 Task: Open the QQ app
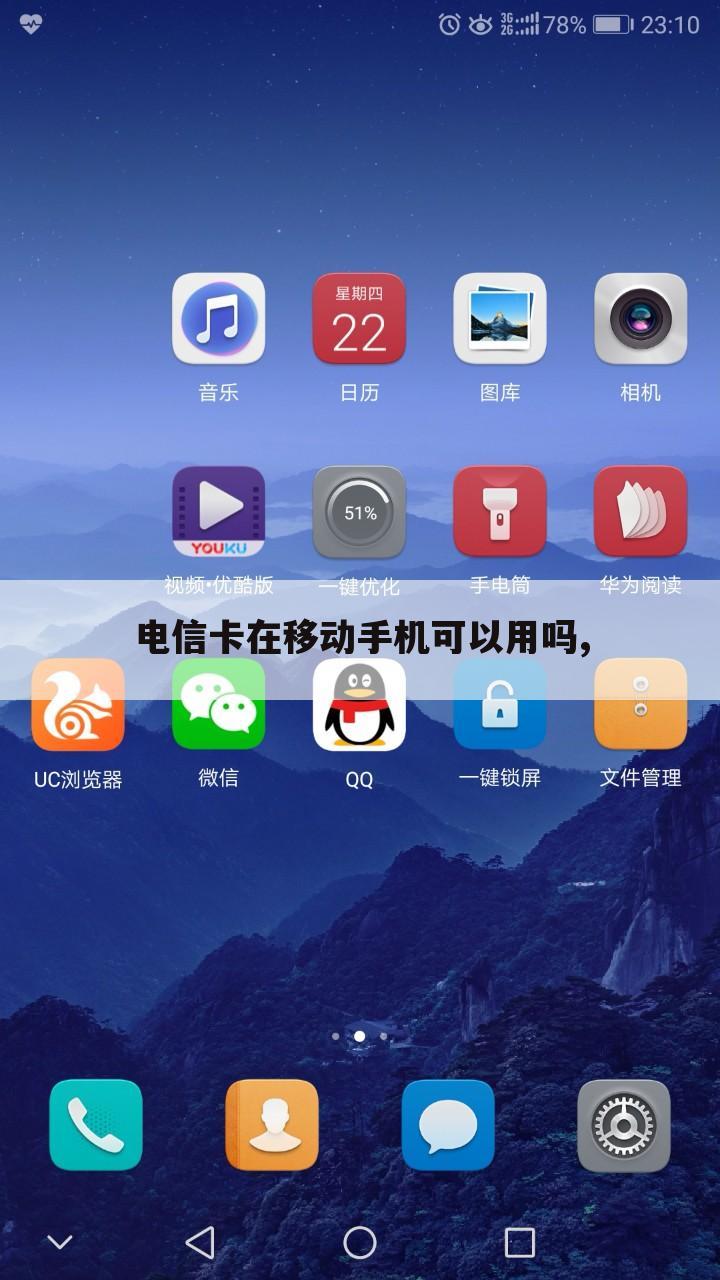(x=359, y=706)
